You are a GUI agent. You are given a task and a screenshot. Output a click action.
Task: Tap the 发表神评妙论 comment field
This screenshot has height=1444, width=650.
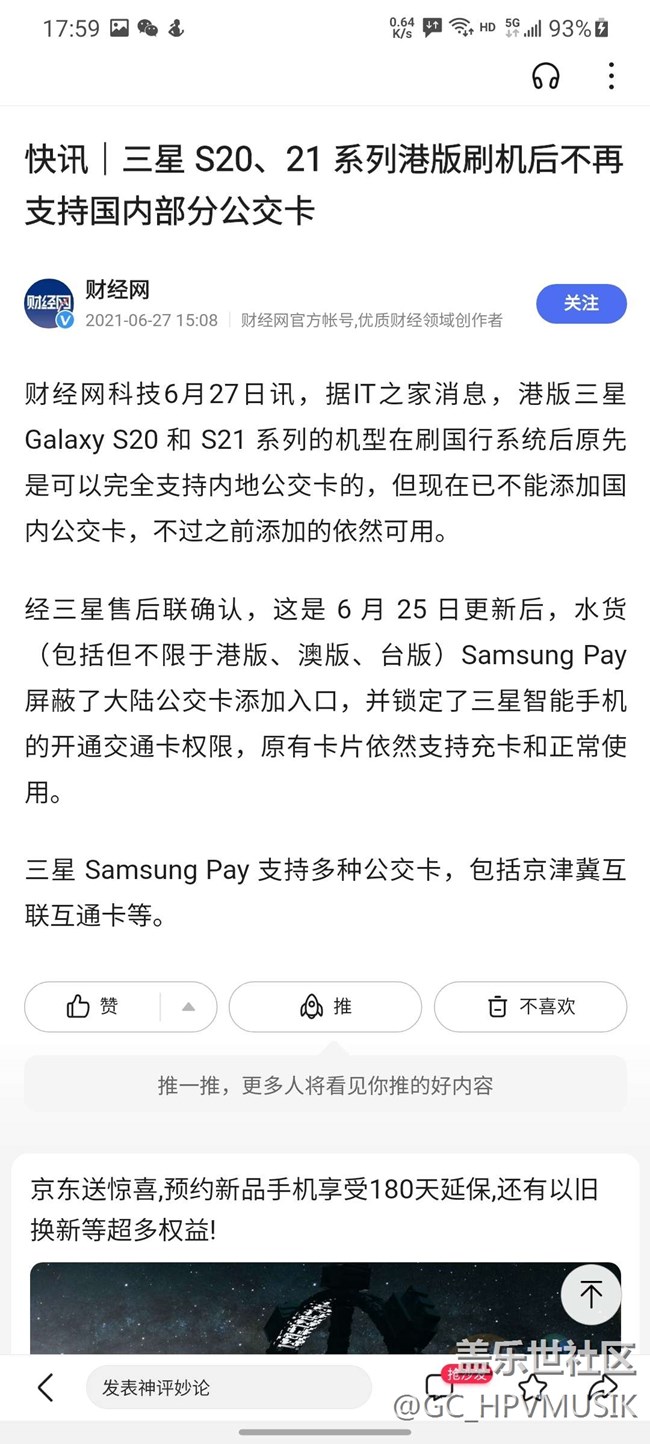(x=228, y=1388)
